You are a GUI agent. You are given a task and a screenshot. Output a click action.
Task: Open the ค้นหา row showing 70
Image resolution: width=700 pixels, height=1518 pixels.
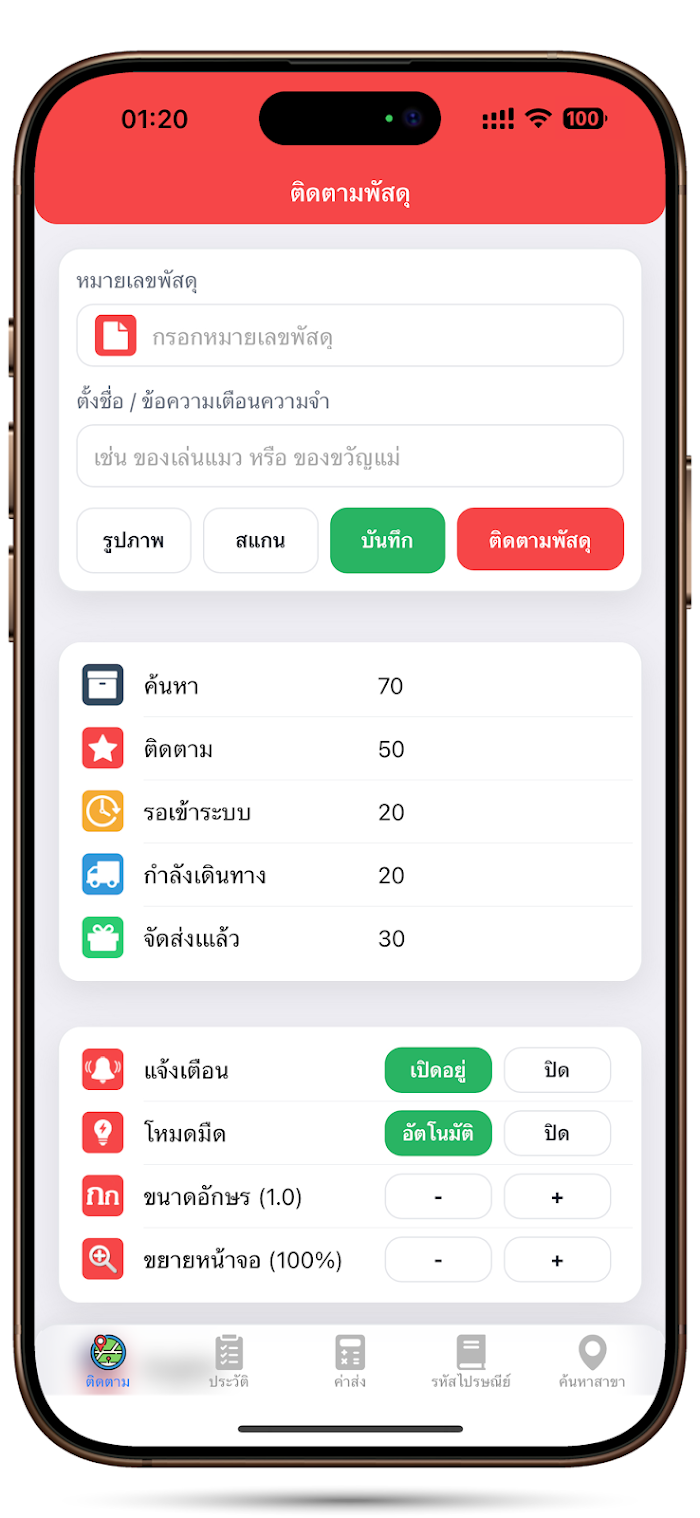click(350, 686)
